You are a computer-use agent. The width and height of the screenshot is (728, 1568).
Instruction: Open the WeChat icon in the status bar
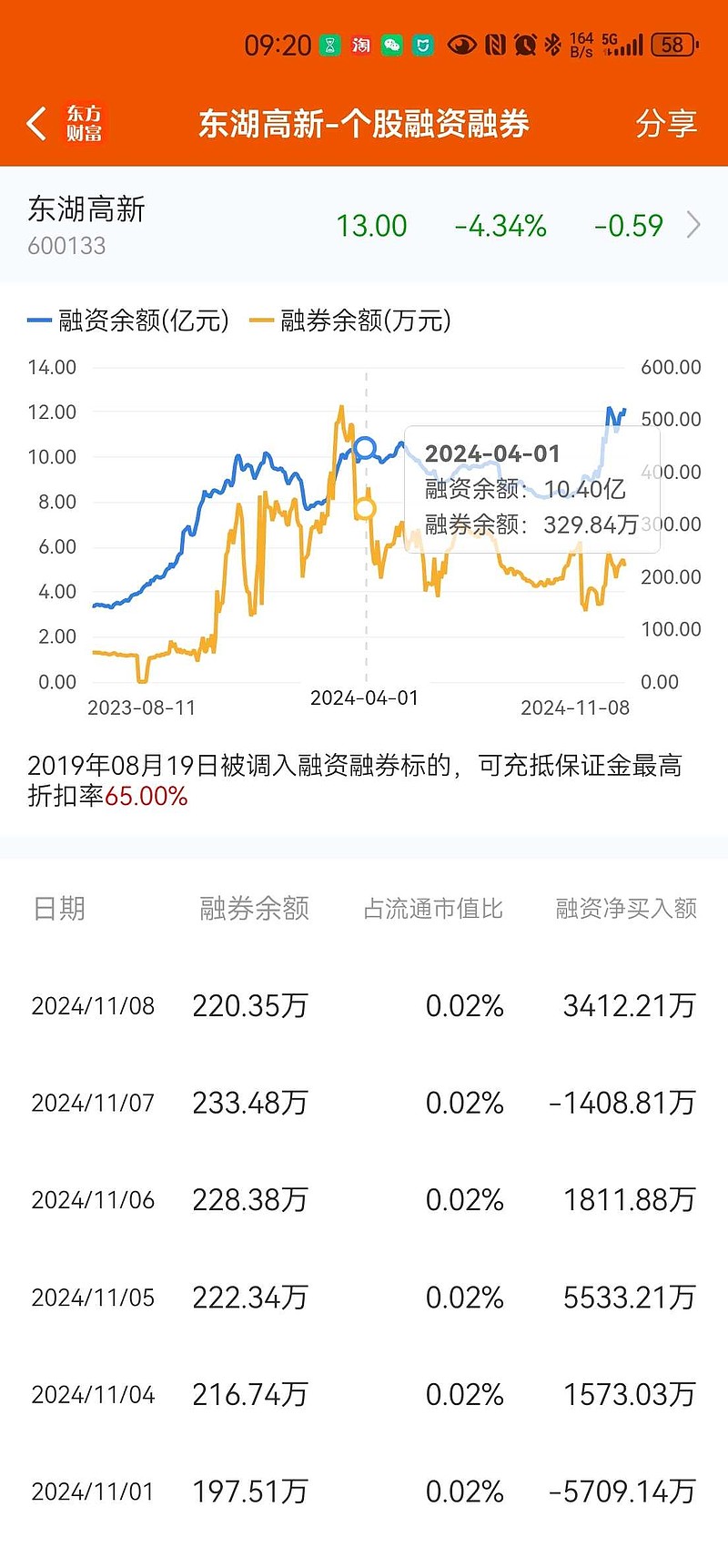[391, 43]
